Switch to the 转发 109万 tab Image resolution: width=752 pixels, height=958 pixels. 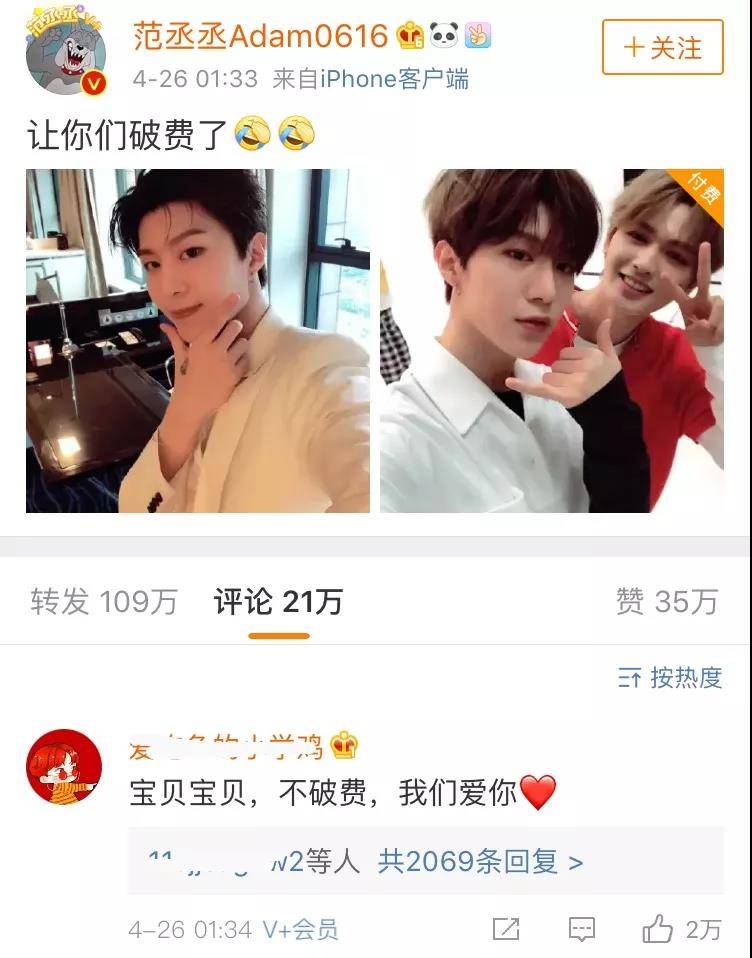point(104,601)
